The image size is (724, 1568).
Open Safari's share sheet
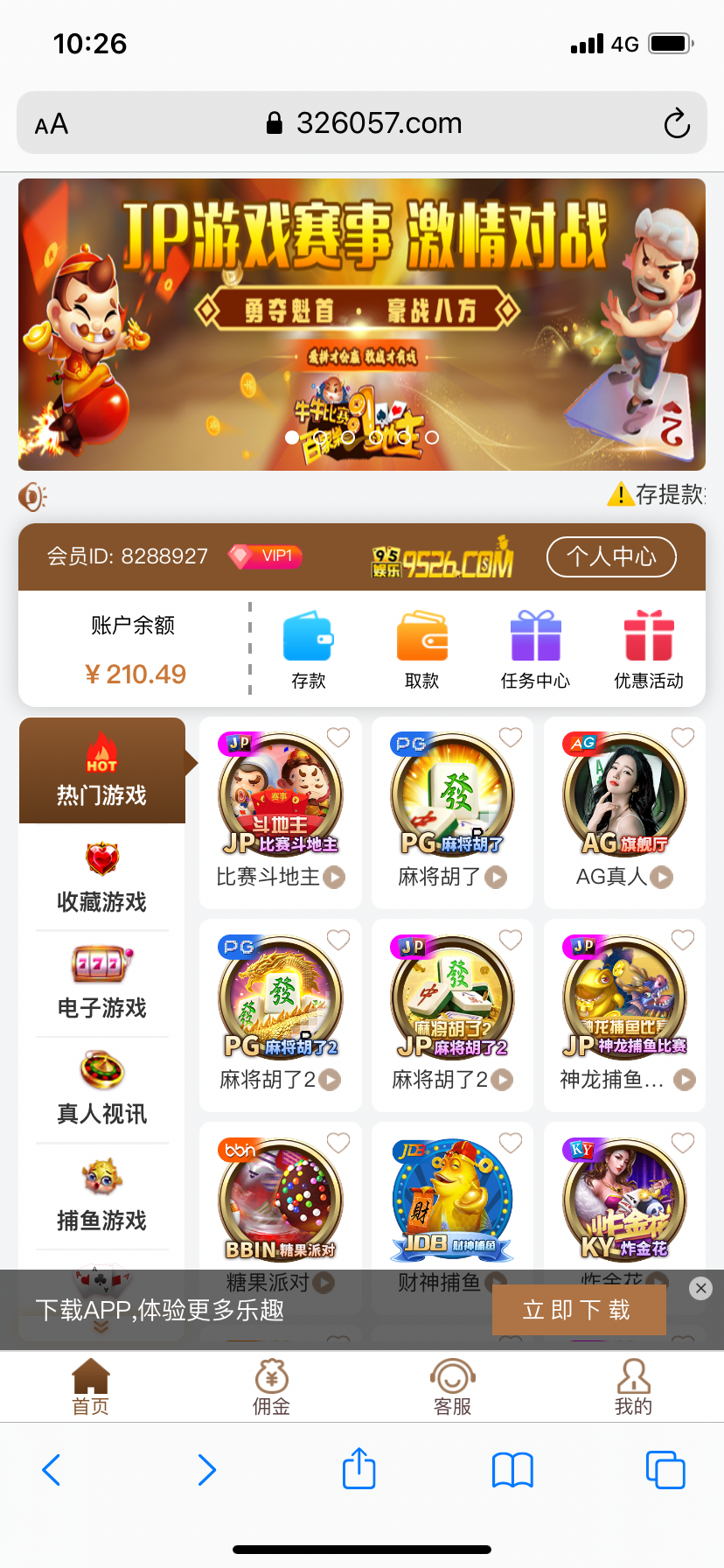[359, 1469]
